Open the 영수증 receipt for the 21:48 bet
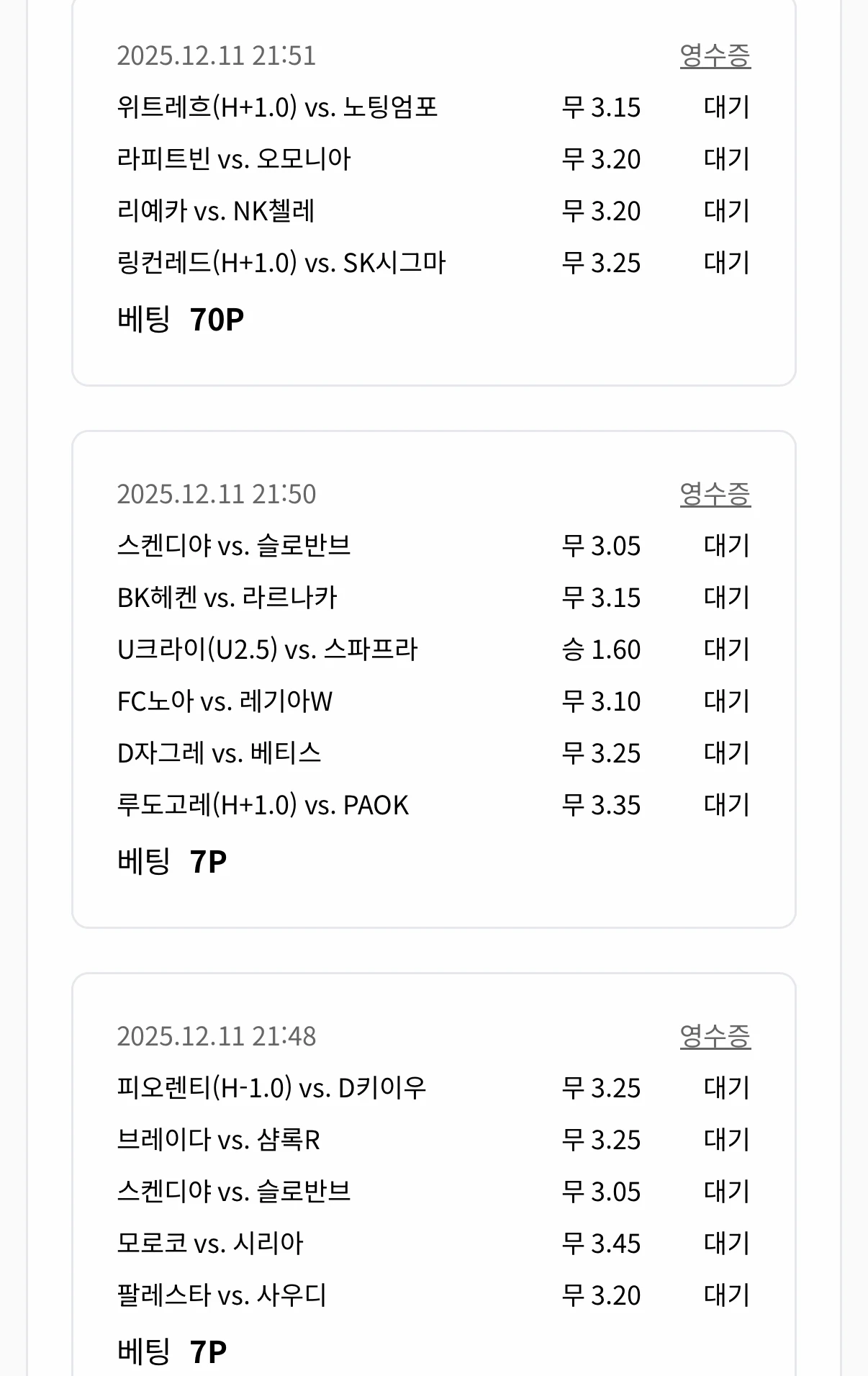The image size is (868, 1376). [716, 1037]
